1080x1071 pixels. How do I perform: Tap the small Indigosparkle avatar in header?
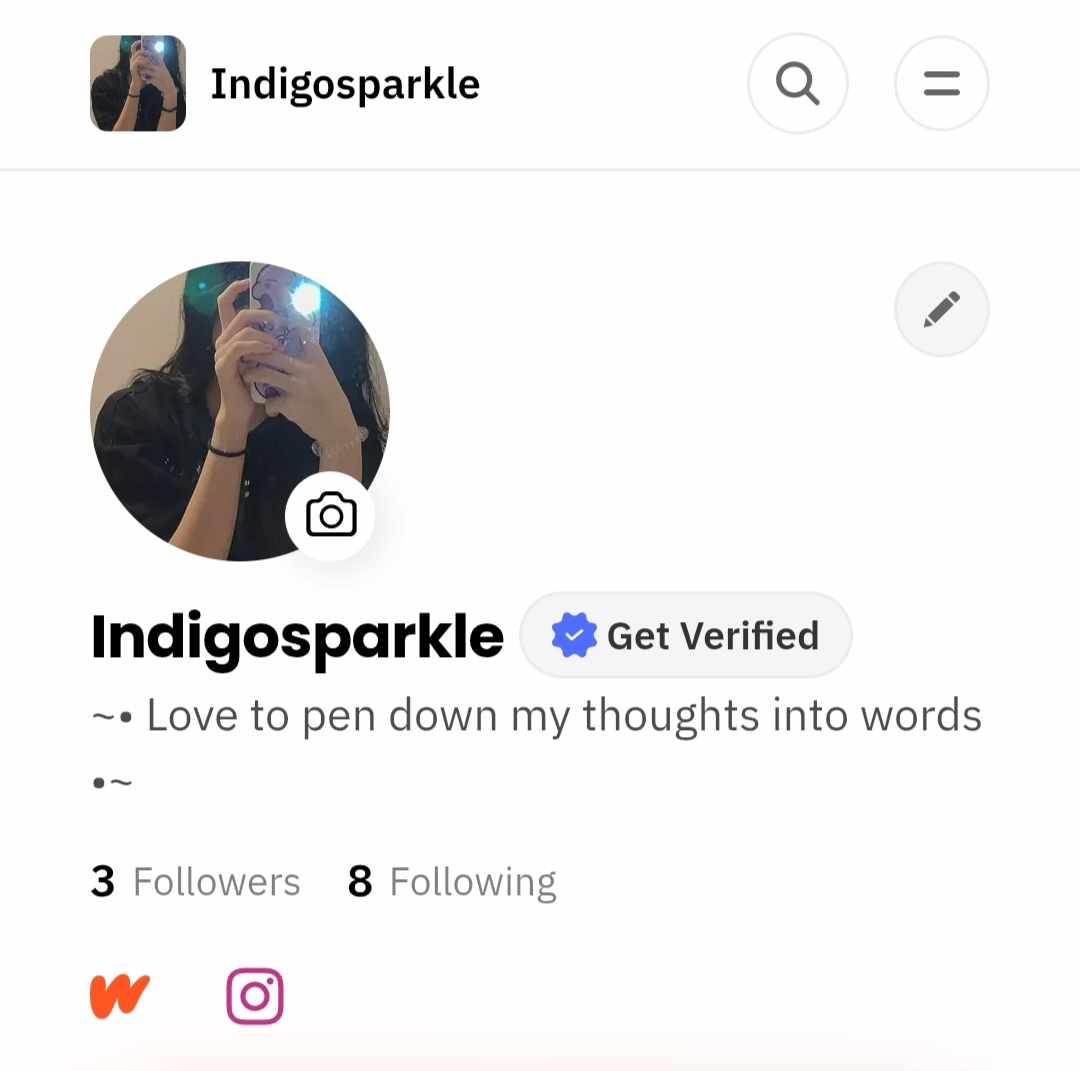[138, 84]
